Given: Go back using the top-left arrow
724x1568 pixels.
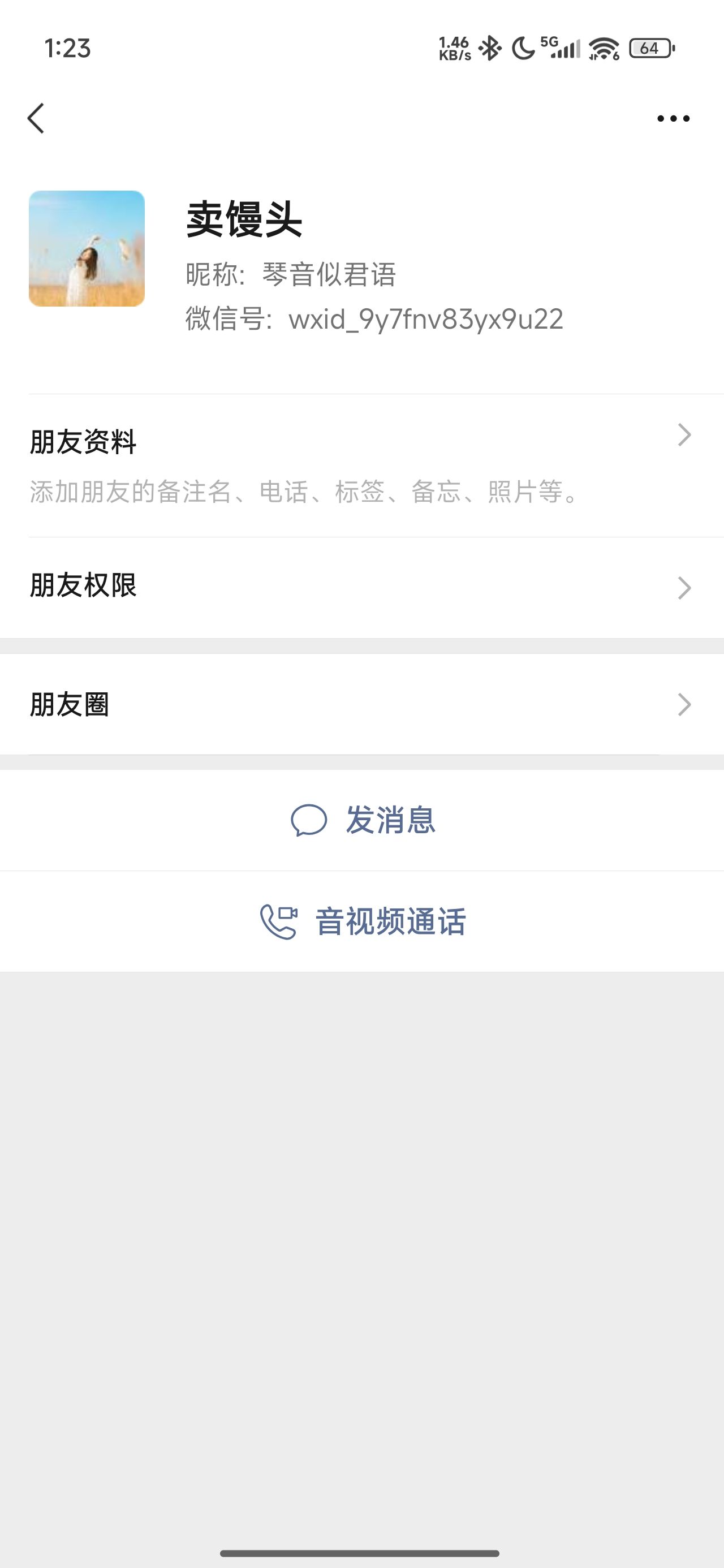Looking at the screenshot, I should click(36, 118).
